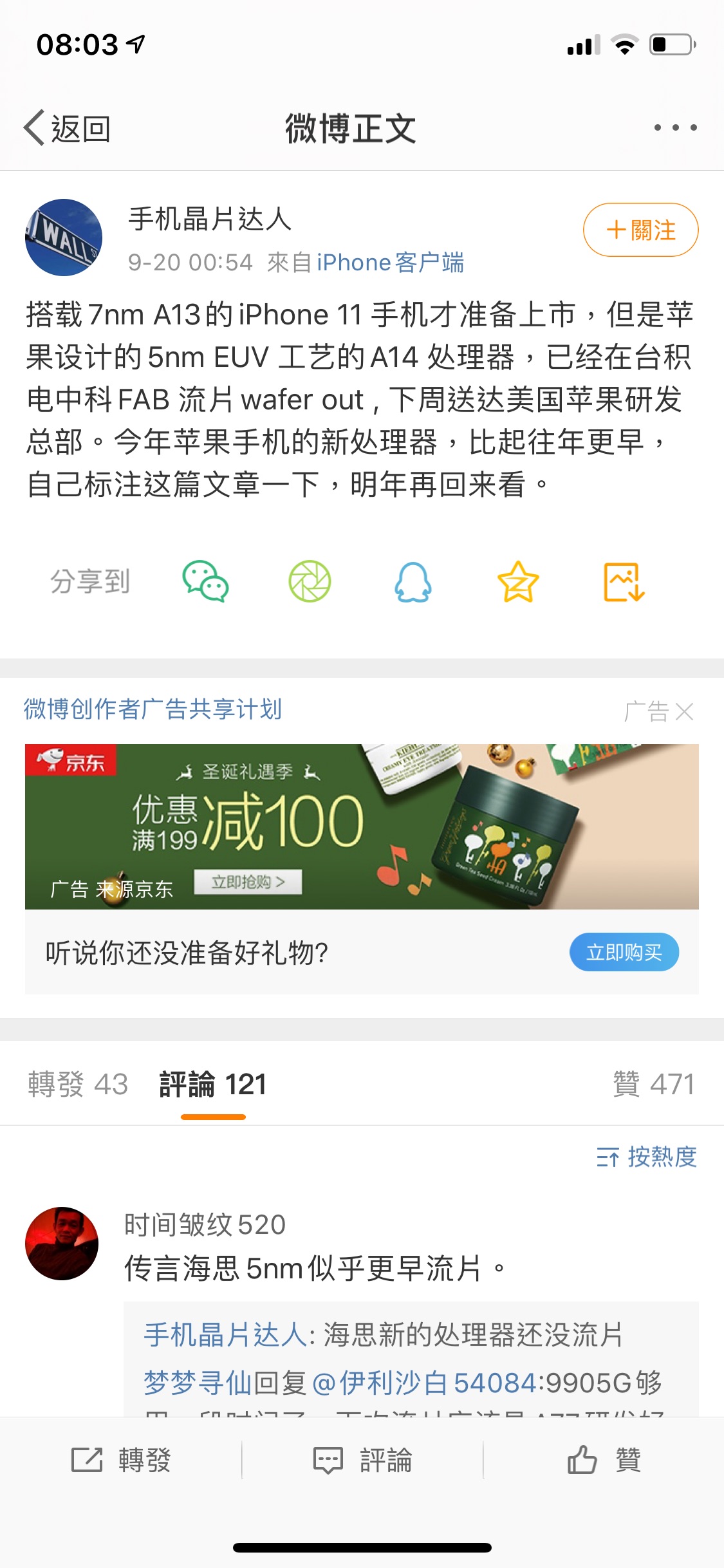The image size is (724, 1568).
Task: Switch to the 轉發 43 tab
Action: pos(78,1085)
